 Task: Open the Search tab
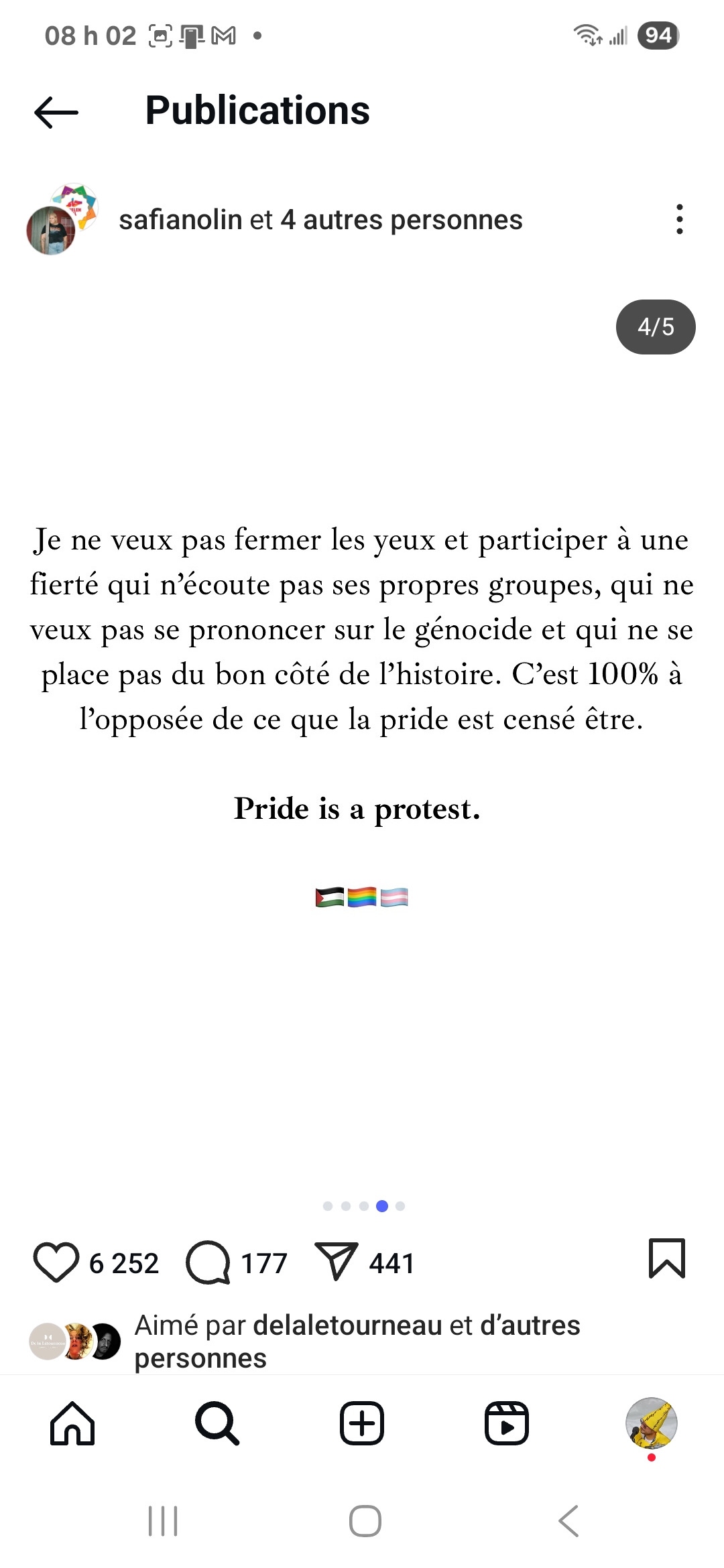pyautogui.click(x=217, y=1423)
